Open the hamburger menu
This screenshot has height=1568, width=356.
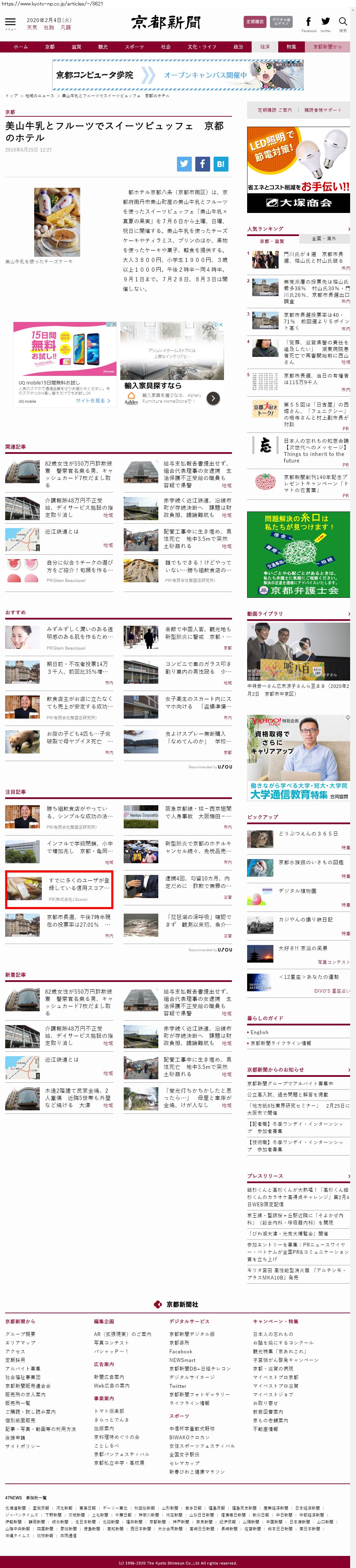10,22
